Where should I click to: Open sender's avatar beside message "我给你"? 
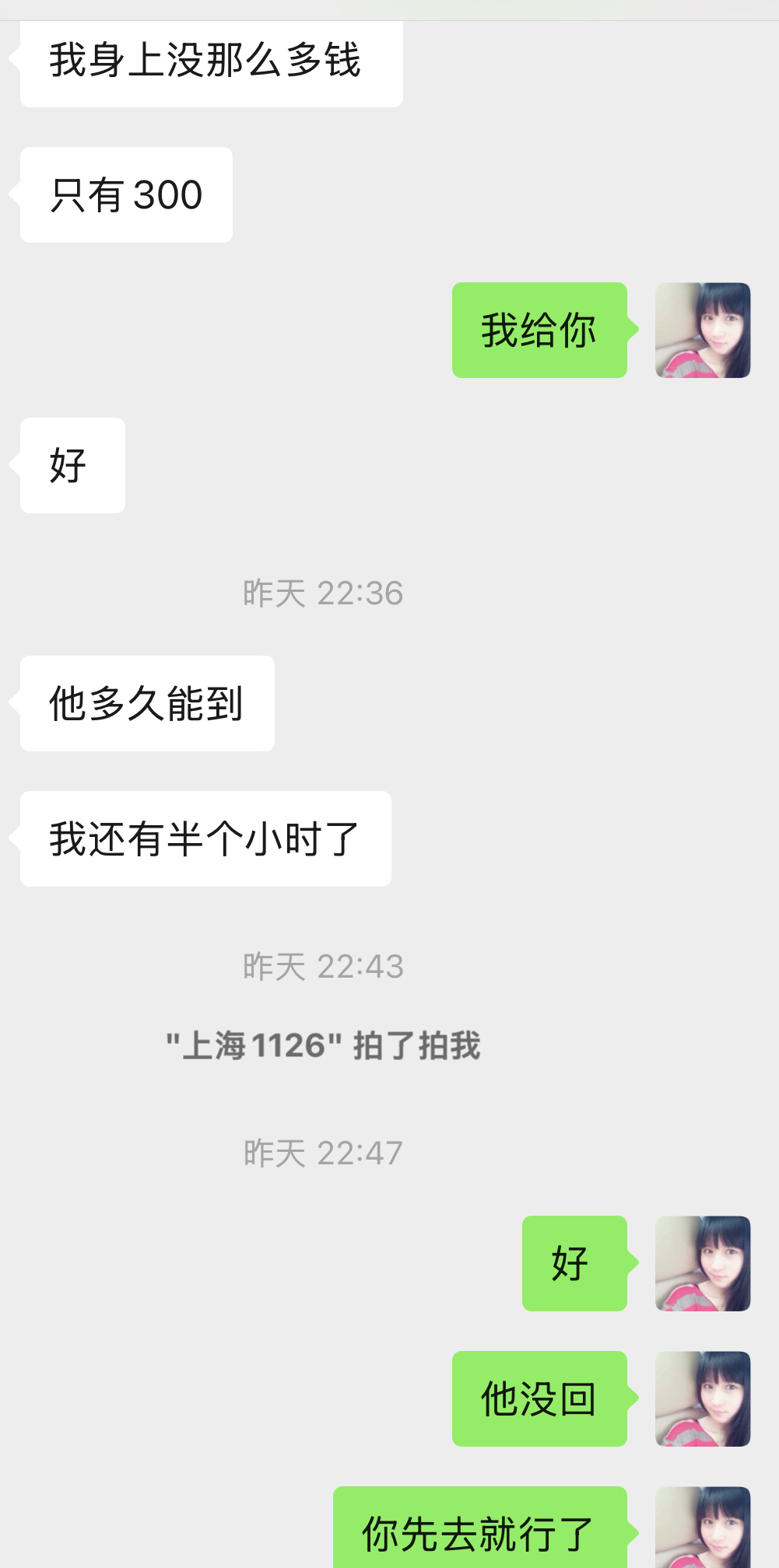[703, 330]
